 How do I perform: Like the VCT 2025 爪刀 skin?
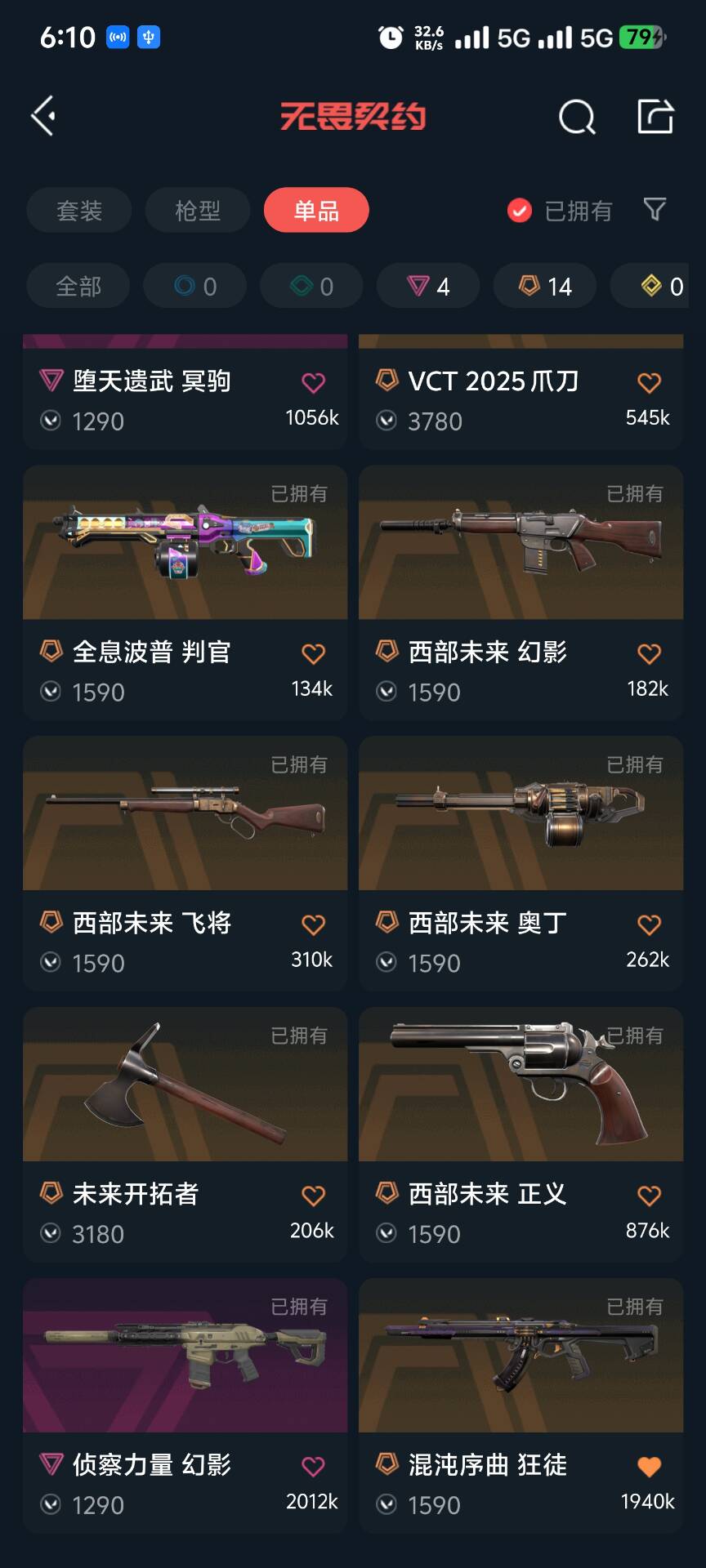coord(649,382)
